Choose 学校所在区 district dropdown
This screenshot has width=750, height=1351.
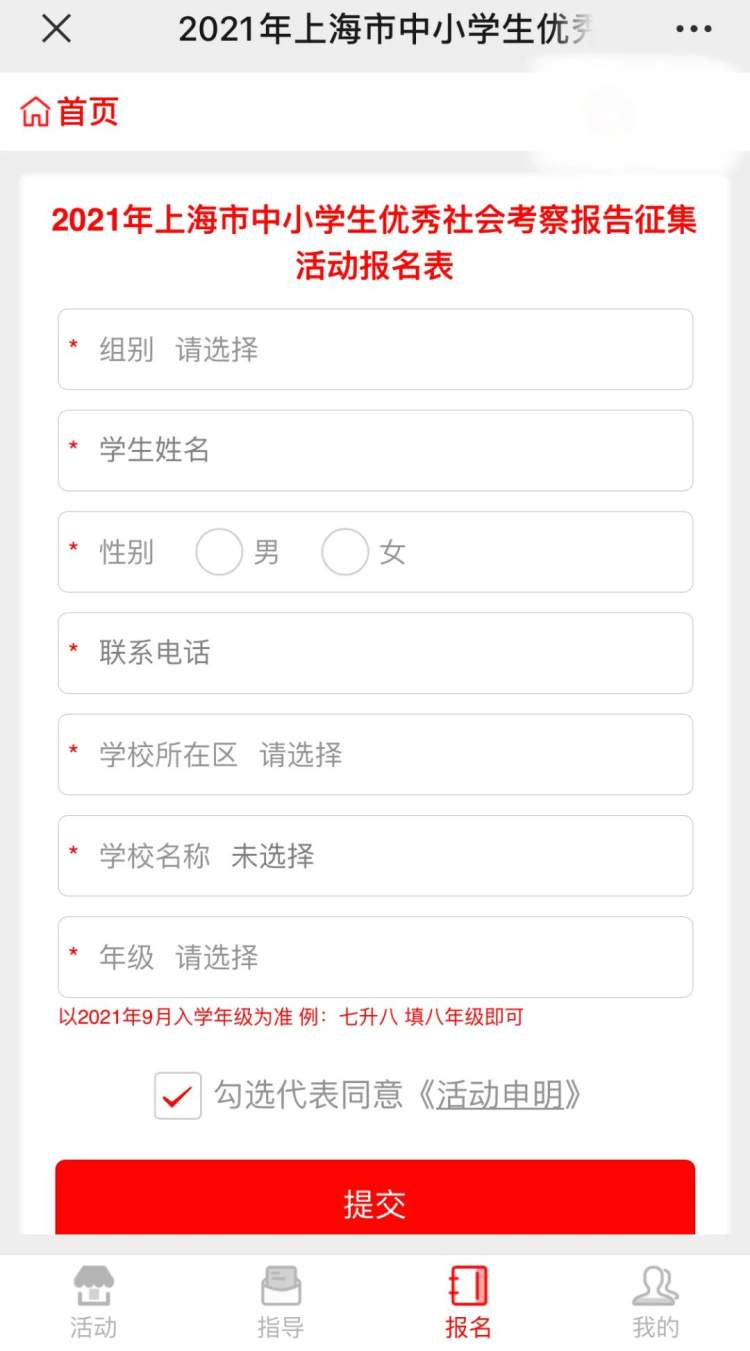tap(375, 754)
